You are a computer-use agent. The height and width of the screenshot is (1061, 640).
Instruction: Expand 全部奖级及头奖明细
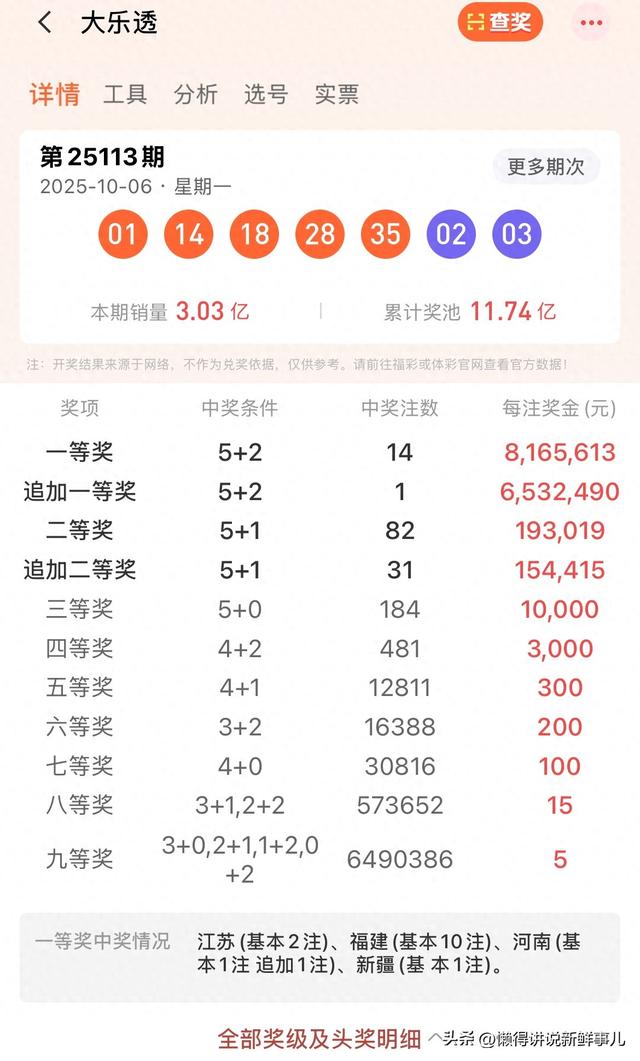tap(319, 1039)
